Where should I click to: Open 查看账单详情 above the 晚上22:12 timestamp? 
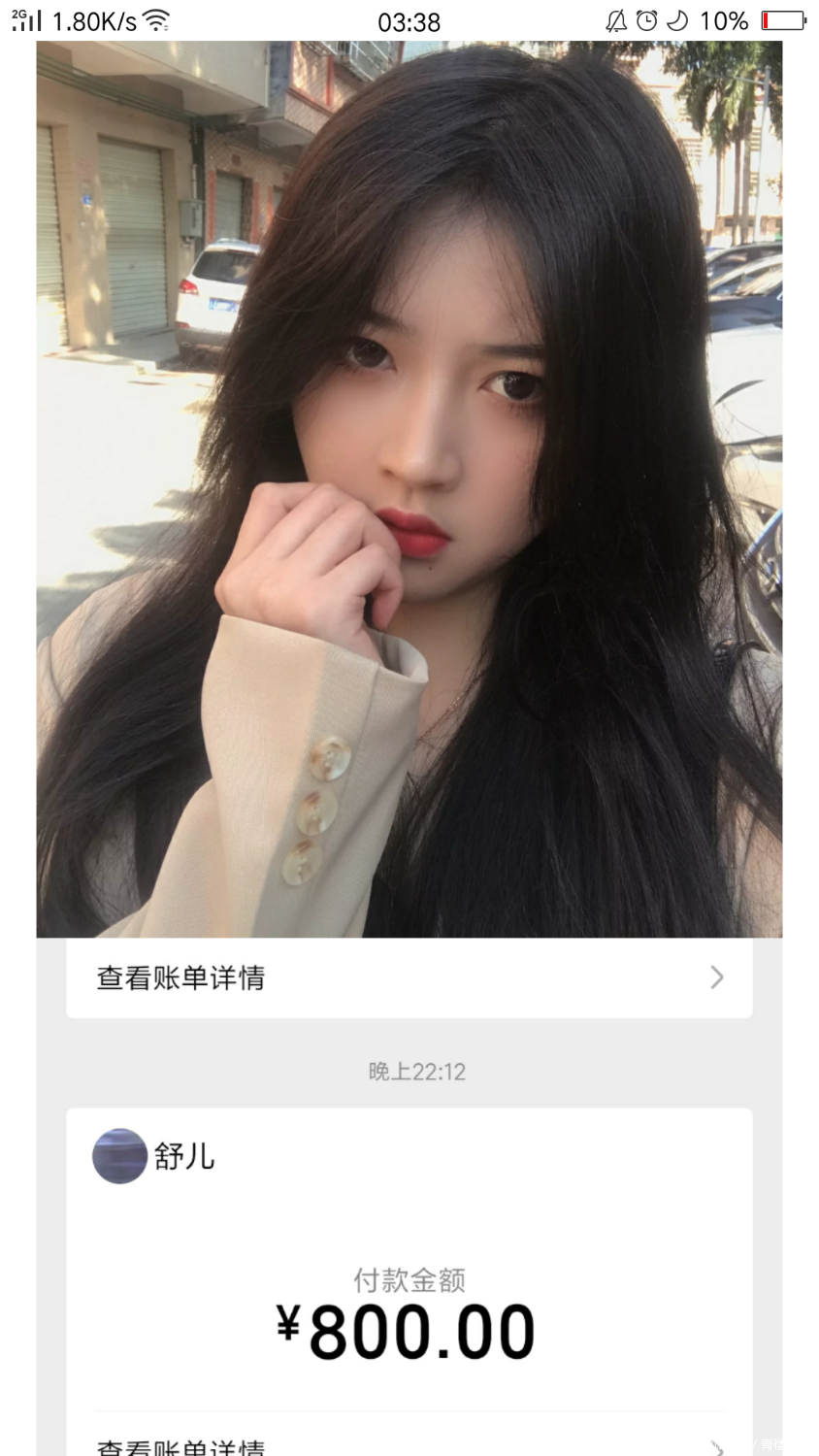[x=409, y=977]
